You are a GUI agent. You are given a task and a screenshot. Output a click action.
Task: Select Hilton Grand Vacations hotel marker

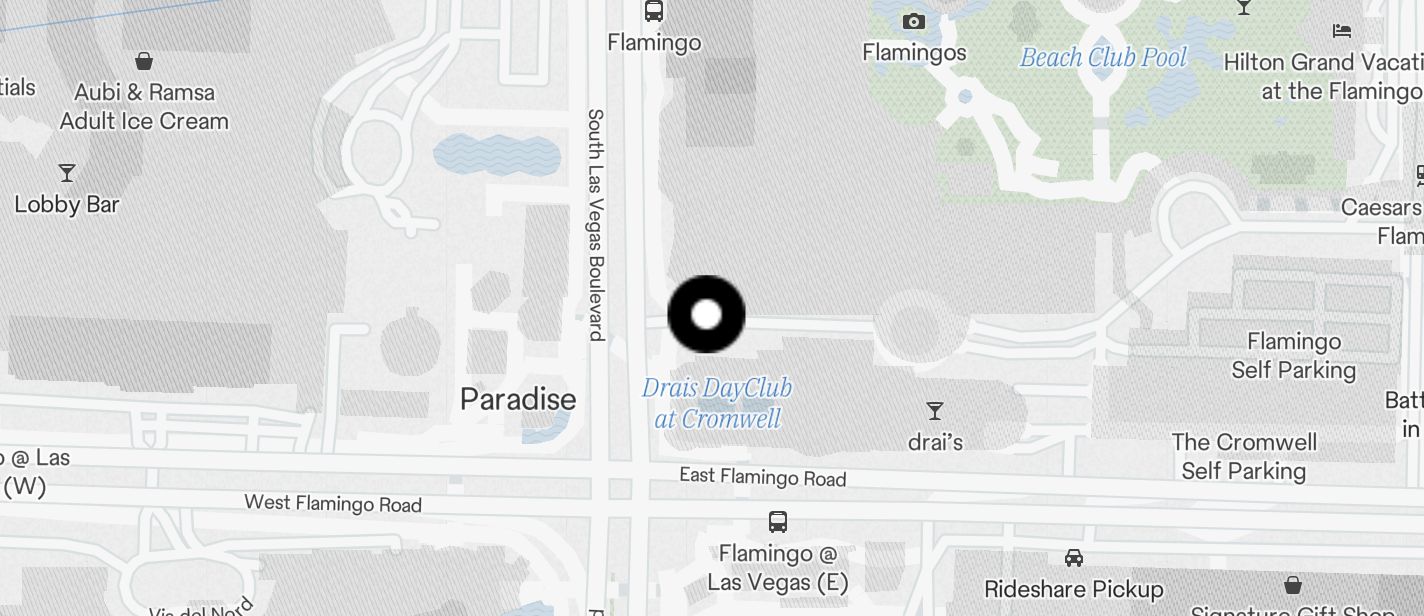pos(1342,32)
